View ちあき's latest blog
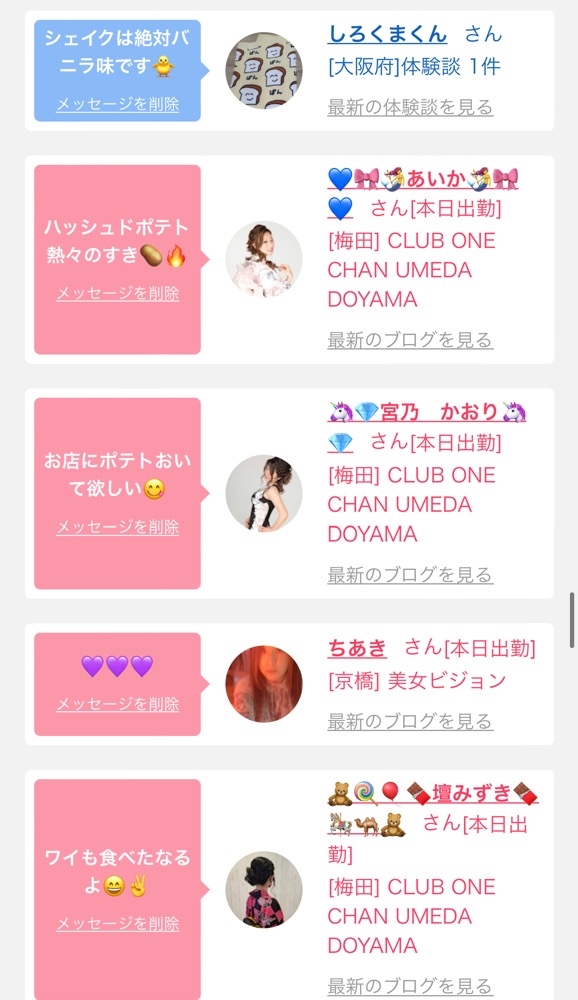578x1000 pixels. click(410, 721)
